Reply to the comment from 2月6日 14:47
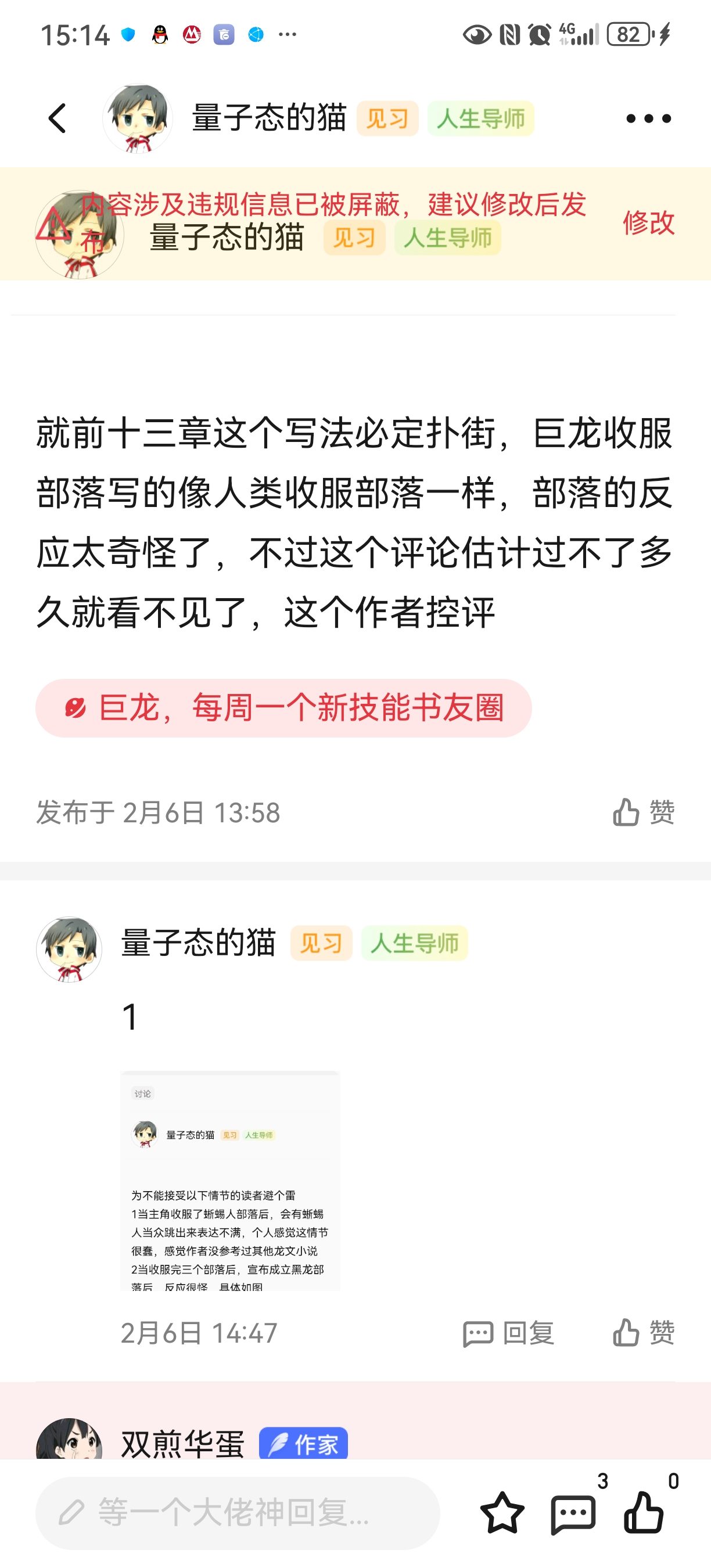The width and height of the screenshot is (711, 1568). click(509, 1333)
